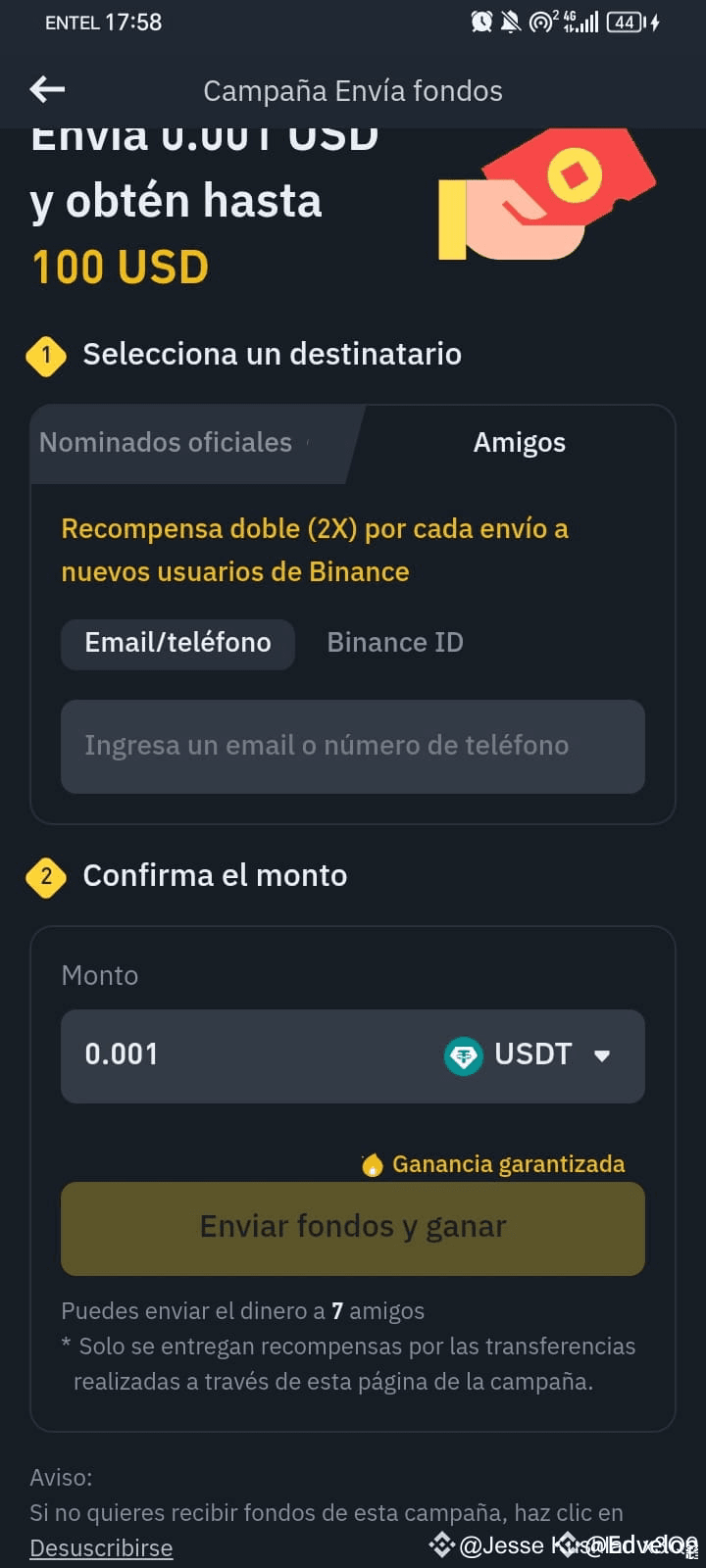Tap Enviar fondos y ganar button
Viewport: 706px width, 1568px height.
353,1228
